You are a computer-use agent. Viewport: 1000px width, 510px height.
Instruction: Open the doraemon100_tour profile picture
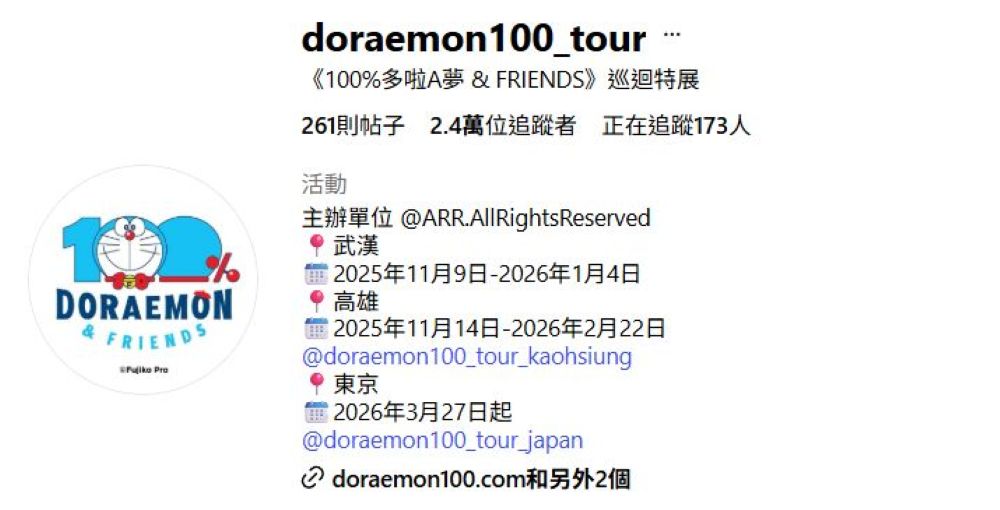pos(143,281)
